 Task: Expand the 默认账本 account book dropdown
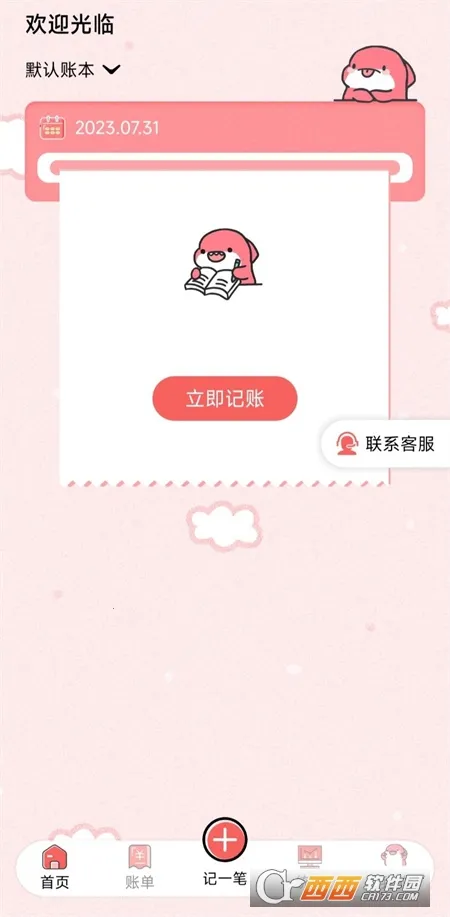point(73,70)
